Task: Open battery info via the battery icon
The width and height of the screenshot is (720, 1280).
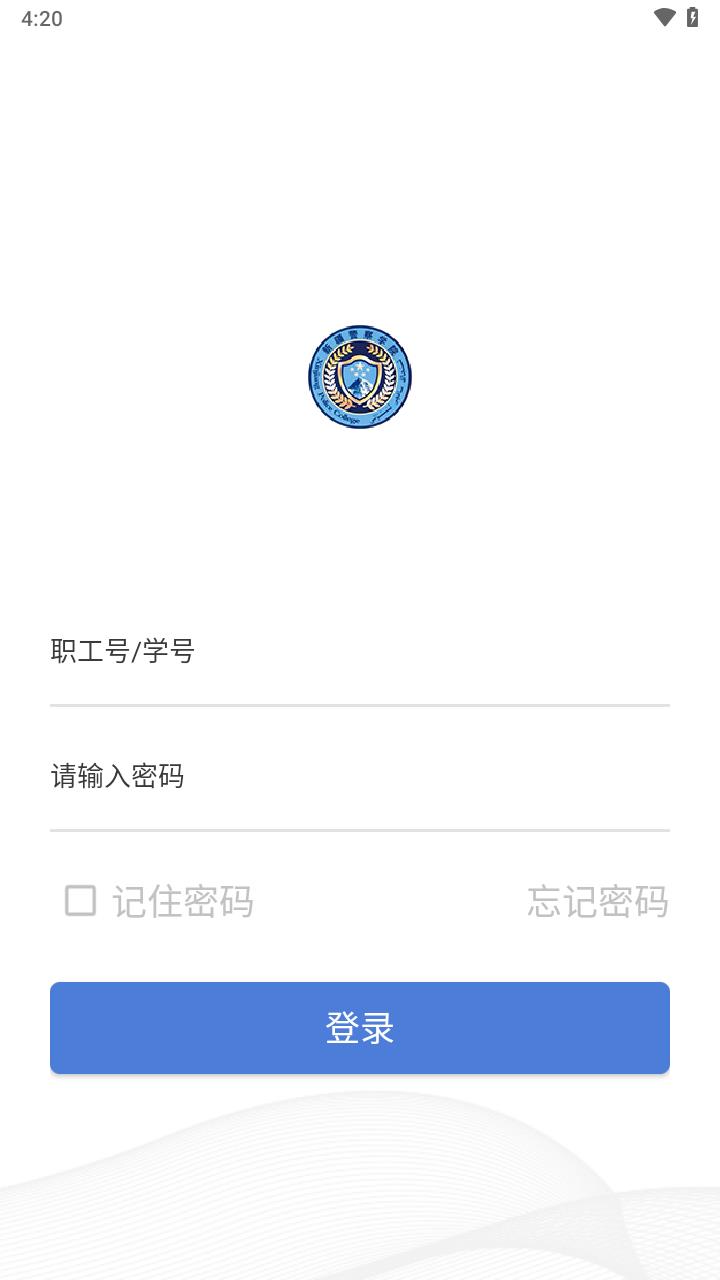Action: [692, 17]
